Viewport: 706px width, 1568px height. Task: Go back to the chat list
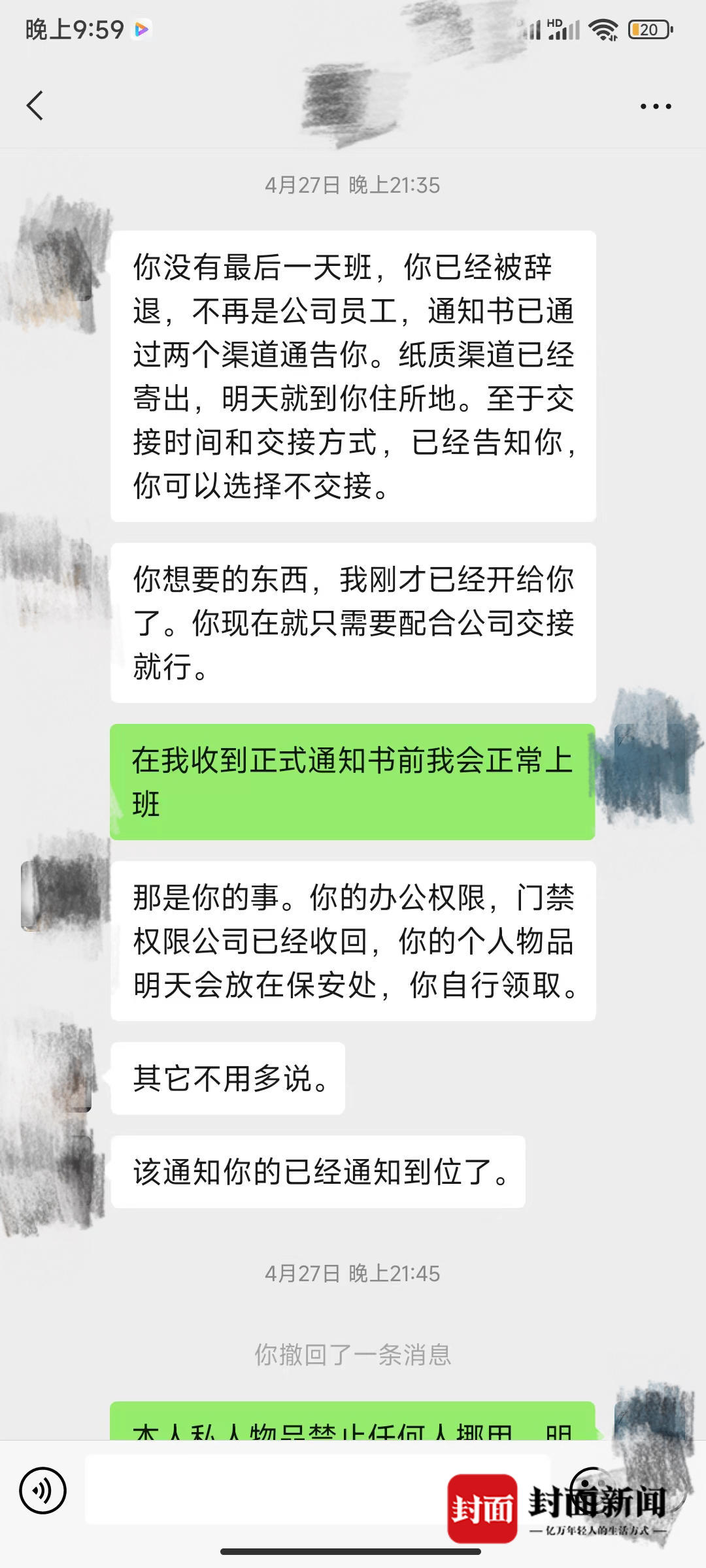pyautogui.click(x=35, y=105)
